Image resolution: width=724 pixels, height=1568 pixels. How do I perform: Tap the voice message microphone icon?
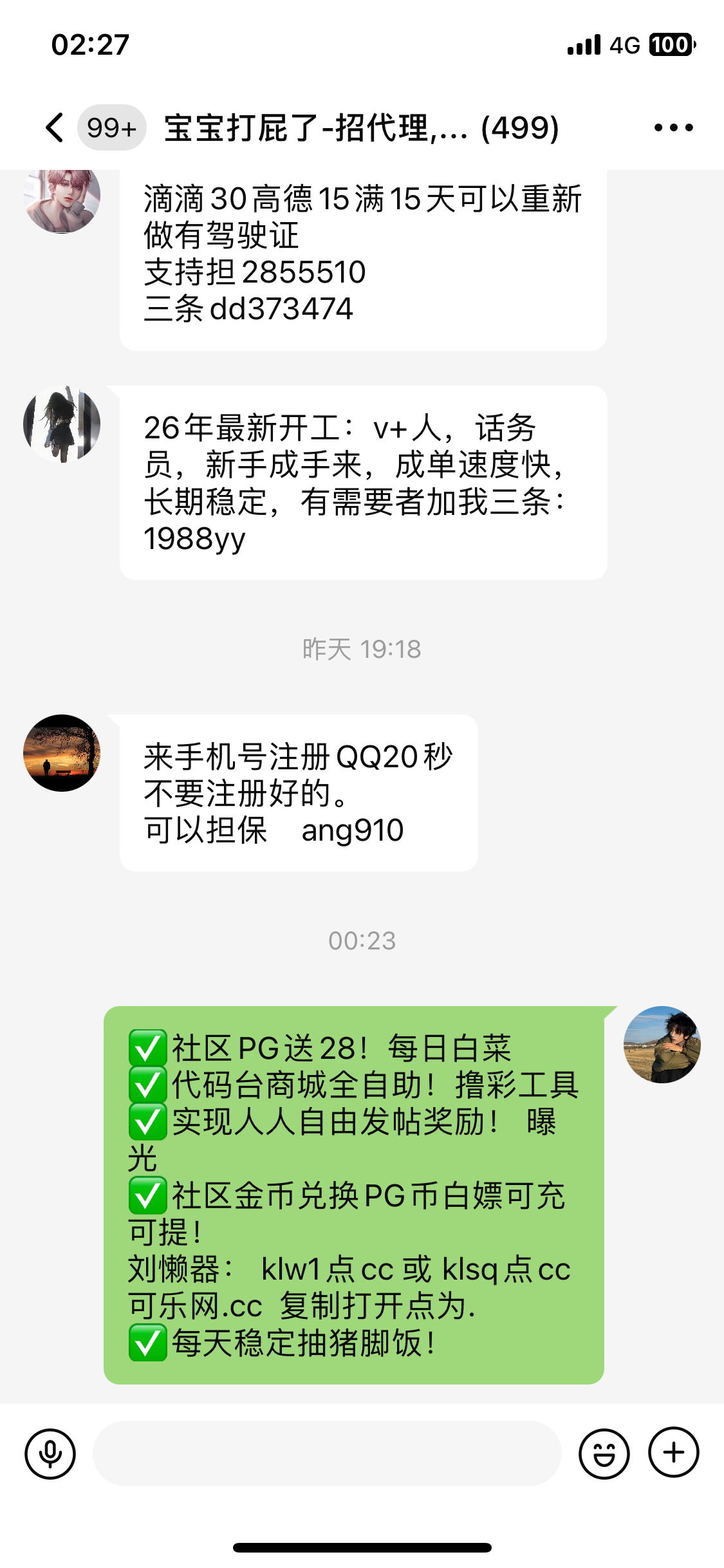tap(51, 1453)
